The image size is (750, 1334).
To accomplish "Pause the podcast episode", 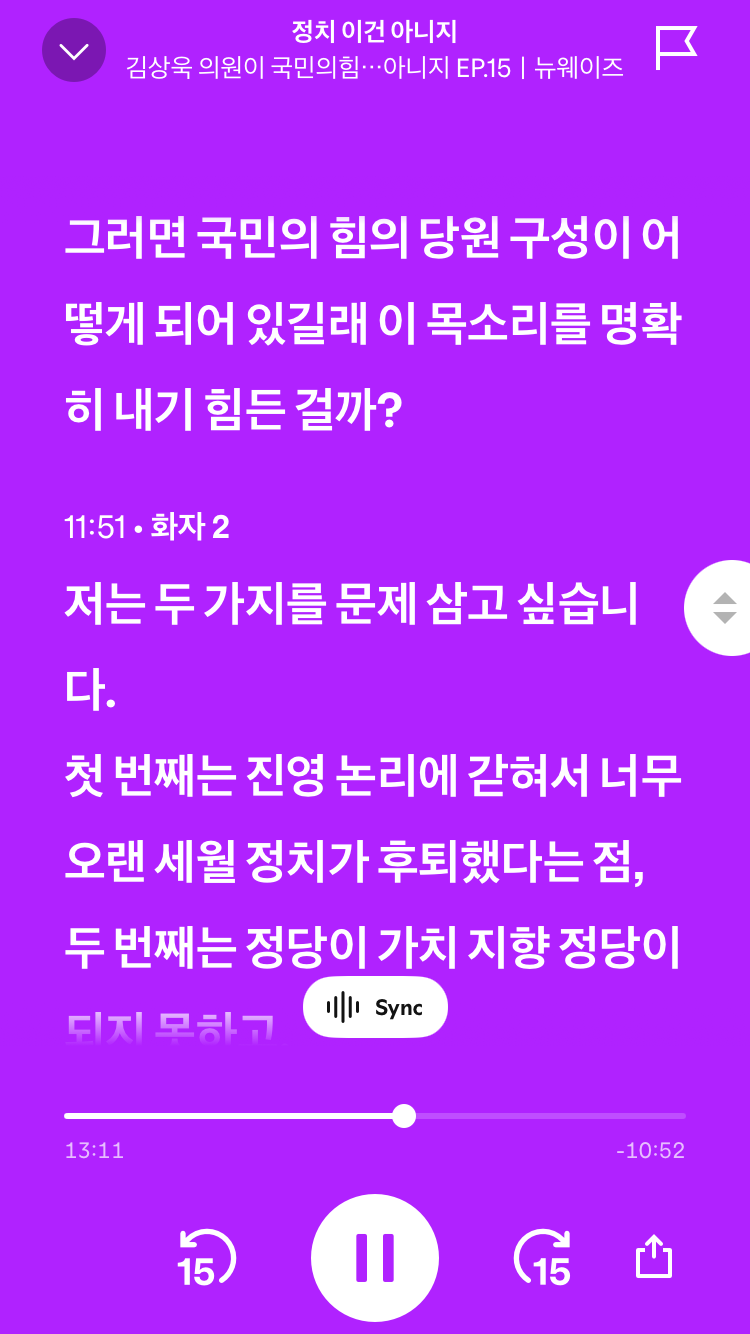I will pyautogui.click(x=375, y=1257).
